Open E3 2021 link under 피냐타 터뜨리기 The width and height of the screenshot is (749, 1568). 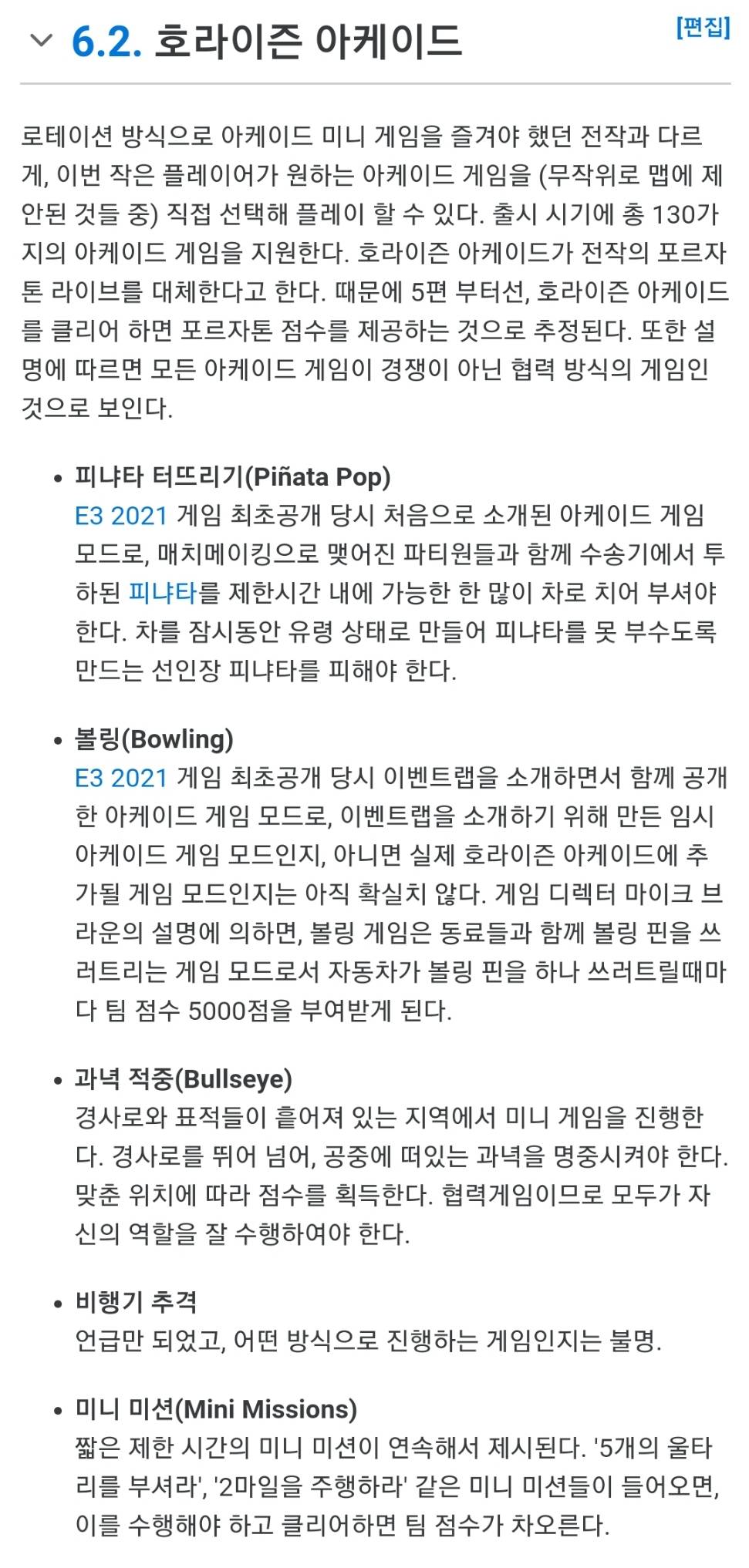tap(121, 516)
